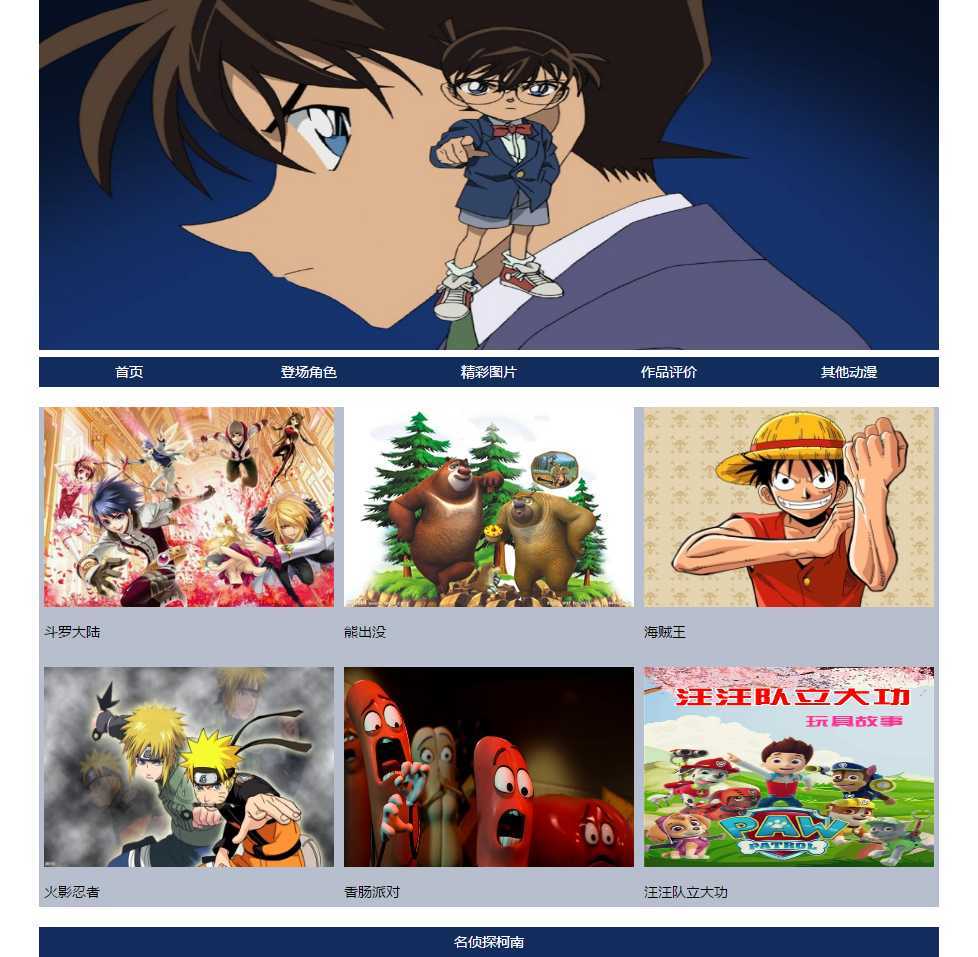Image resolution: width=978 pixels, height=957 pixels.
Task: Open the 海贼王 thumbnail
Action: click(x=789, y=507)
